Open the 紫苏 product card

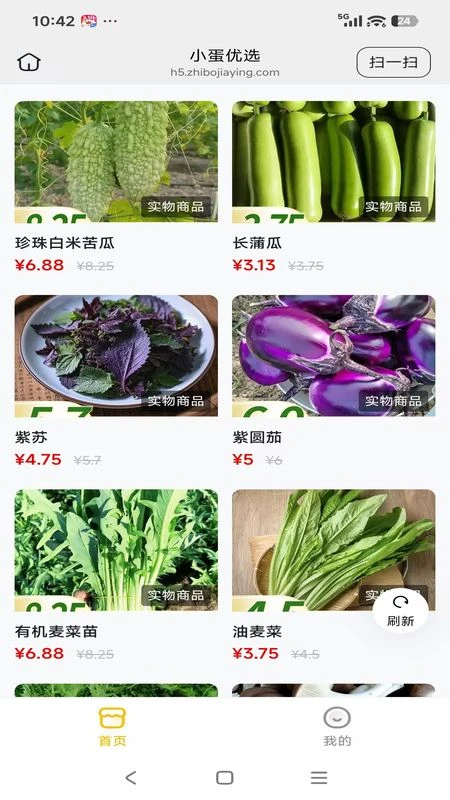(x=116, y=382)
